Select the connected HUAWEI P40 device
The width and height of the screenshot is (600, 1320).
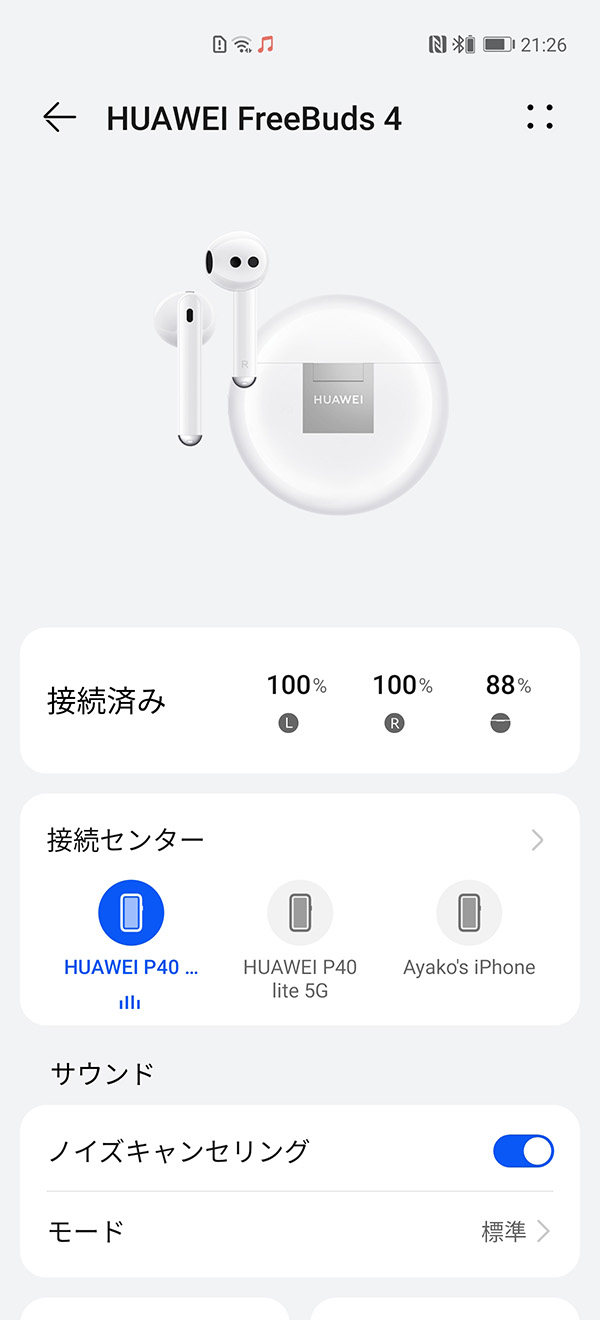coord(131,913)
